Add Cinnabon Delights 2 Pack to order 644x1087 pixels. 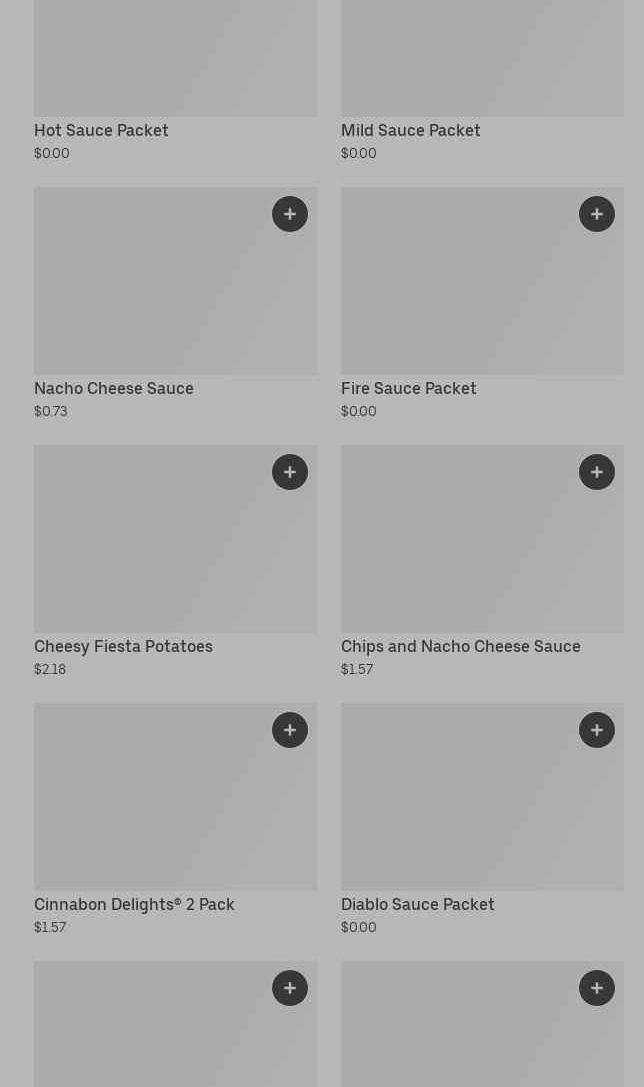coord(290,730)
